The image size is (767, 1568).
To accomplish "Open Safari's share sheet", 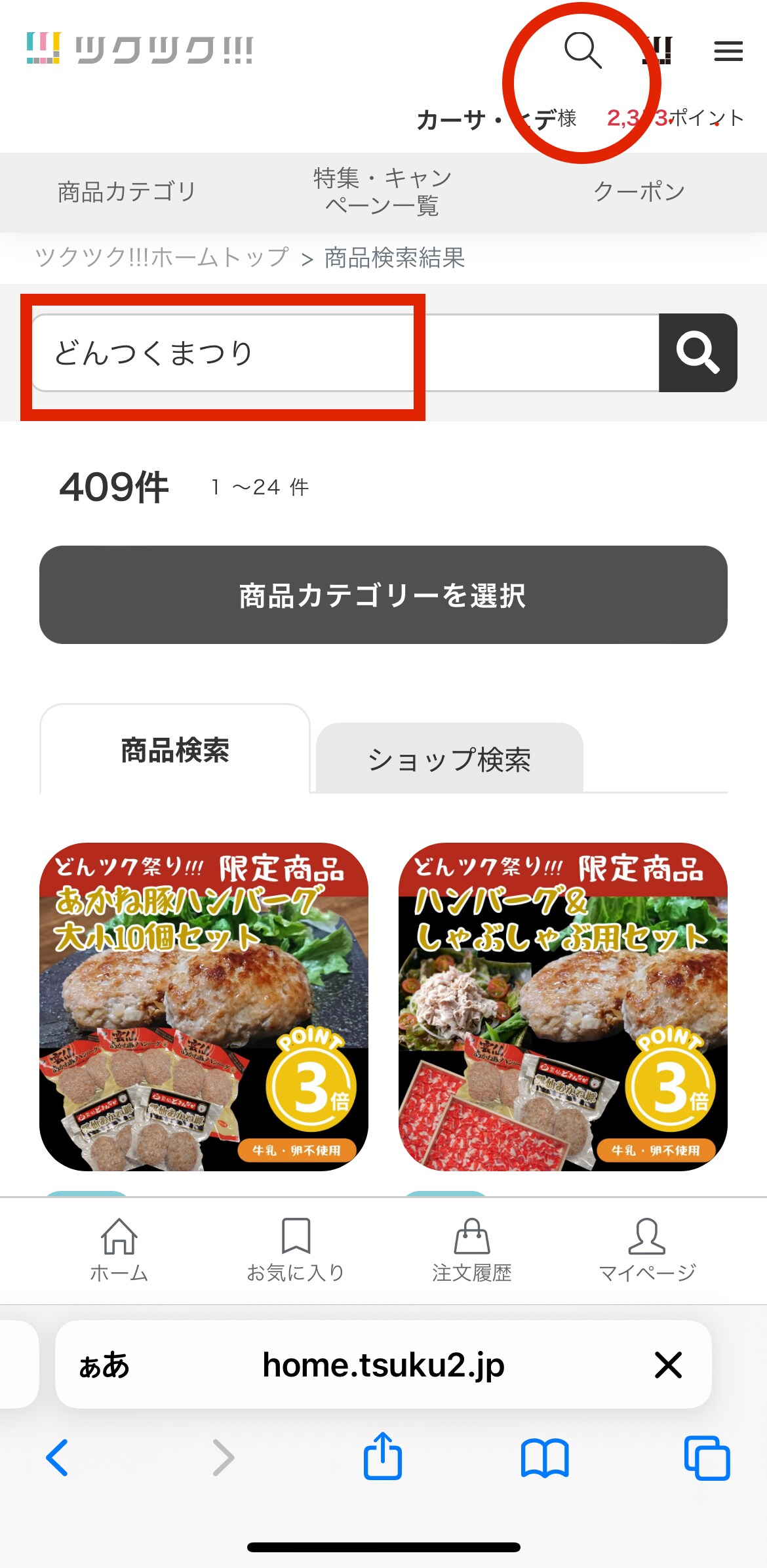I will [x=383, y=1457].
